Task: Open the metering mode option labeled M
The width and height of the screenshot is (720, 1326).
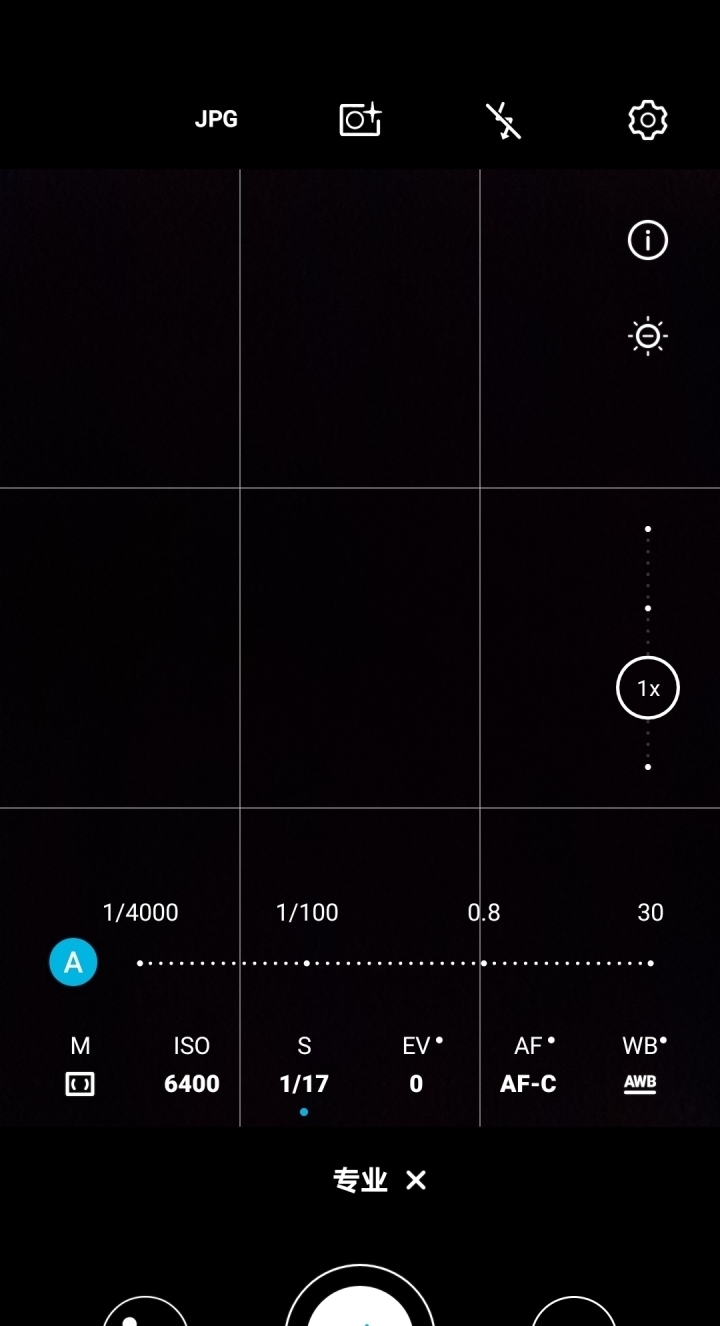Action: (x=79, y=1065)
